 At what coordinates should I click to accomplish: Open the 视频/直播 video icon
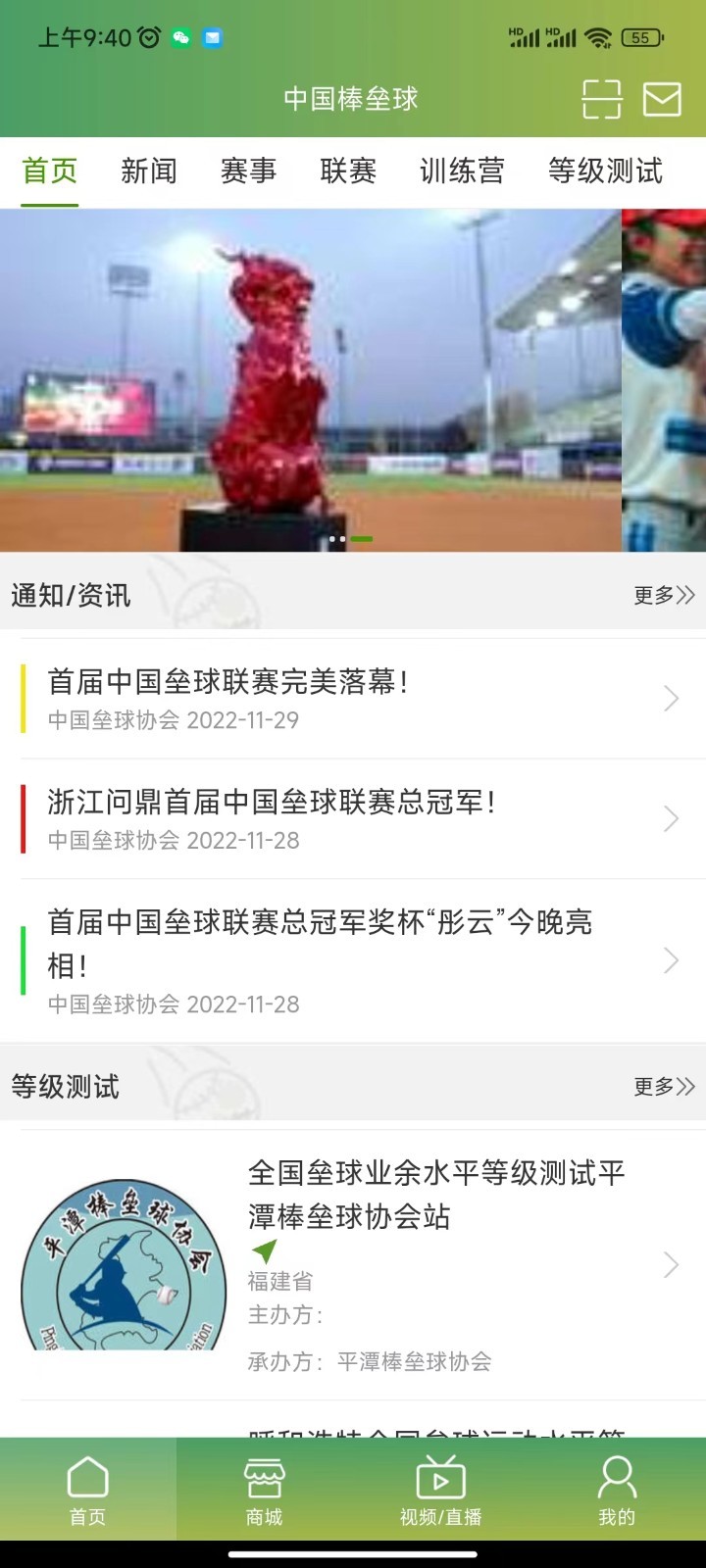pos(439,1474)
